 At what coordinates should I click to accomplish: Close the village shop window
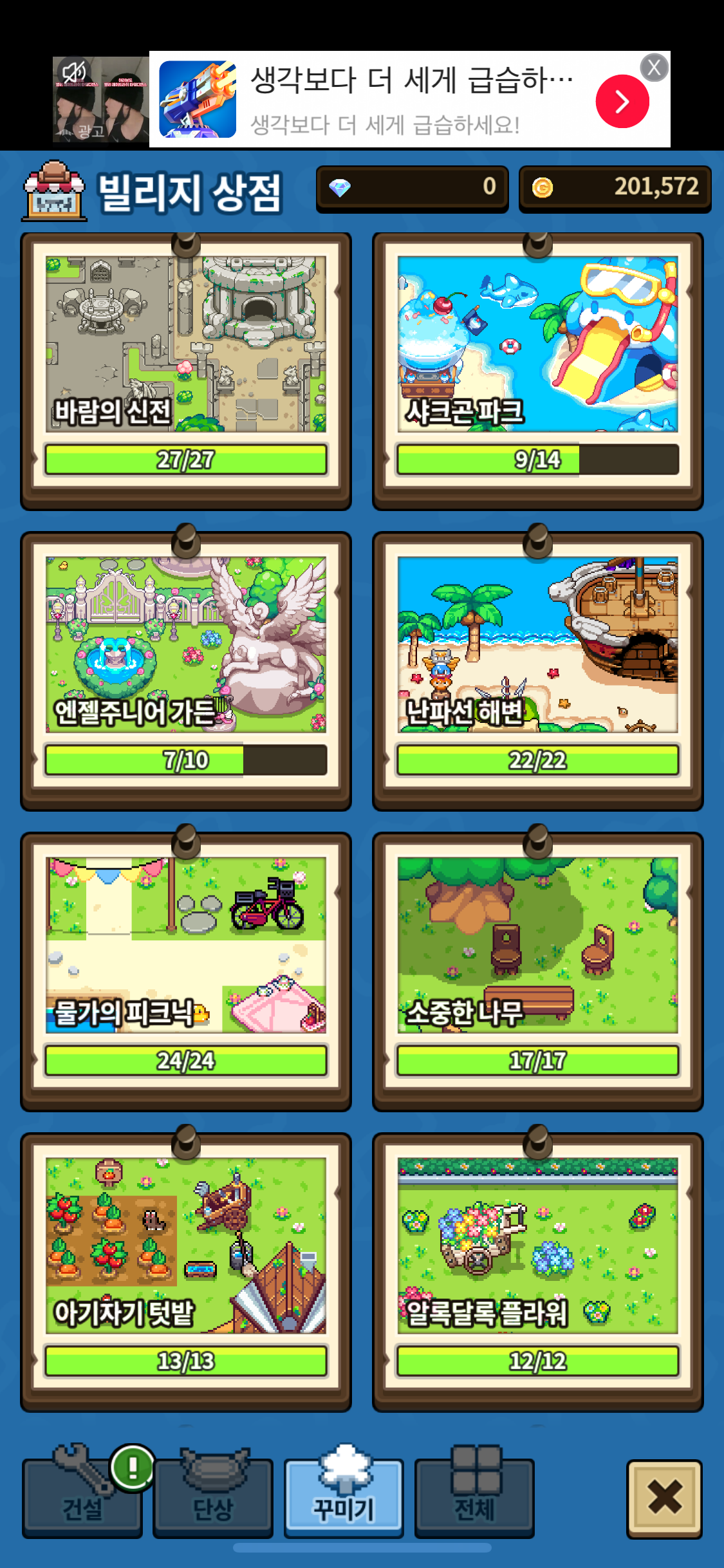click(664, 1498)
